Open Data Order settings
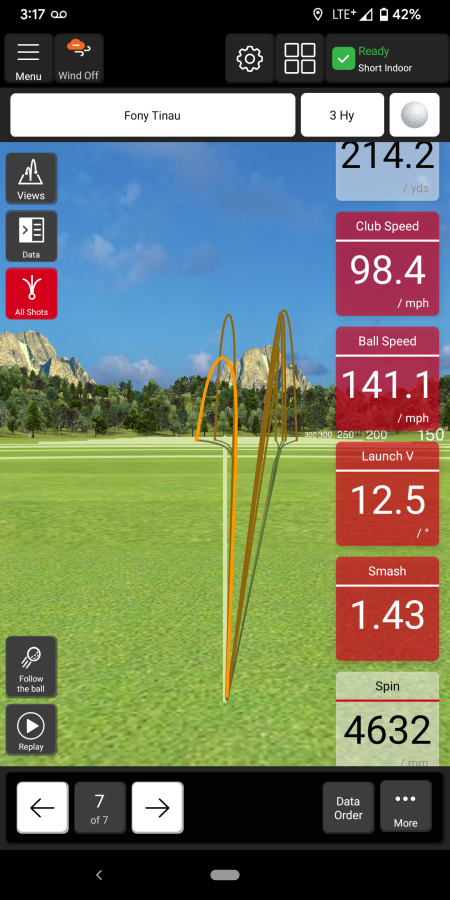Viewport: 450px width, 900px height. click(348, 807)
